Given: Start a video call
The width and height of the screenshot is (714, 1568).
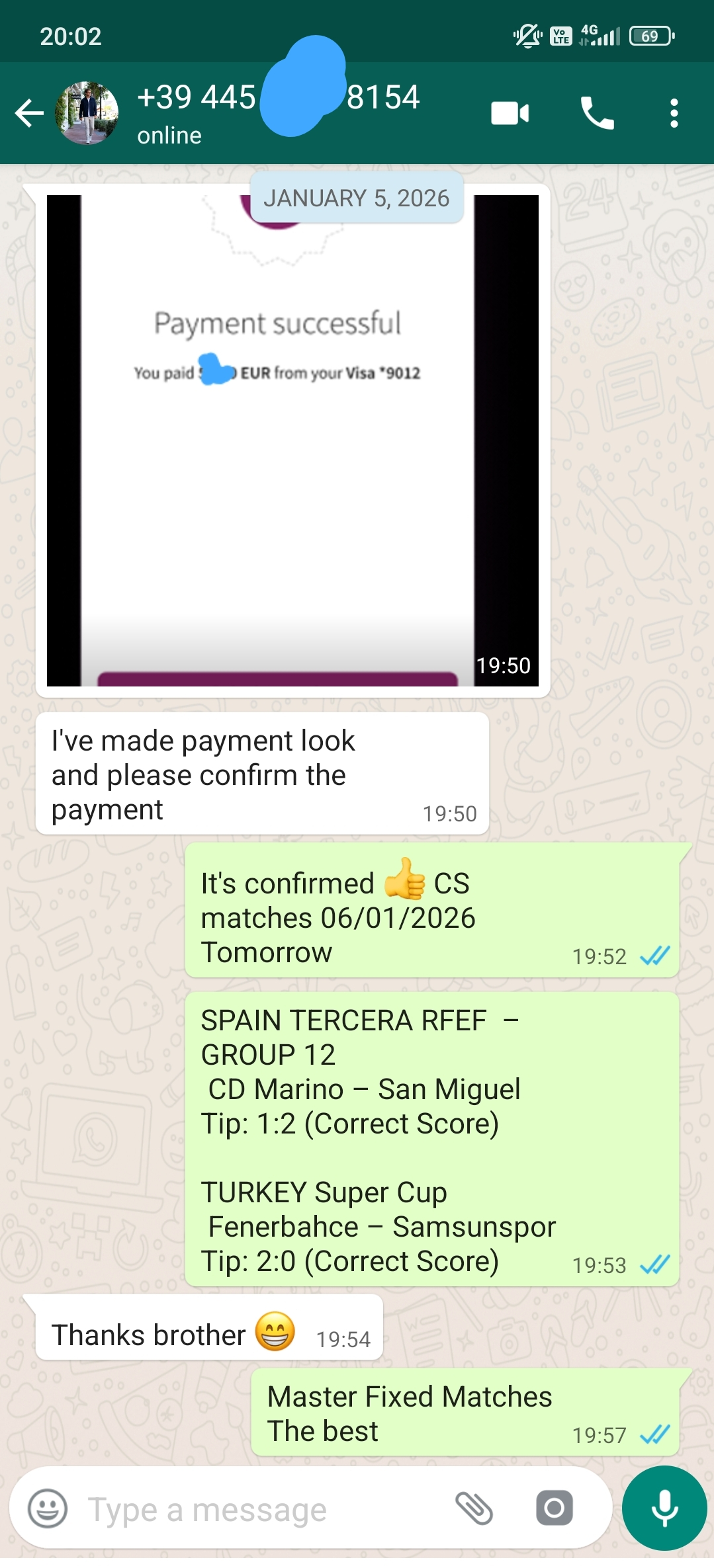Looking at the screenshot, I should [x=510, y=113].
